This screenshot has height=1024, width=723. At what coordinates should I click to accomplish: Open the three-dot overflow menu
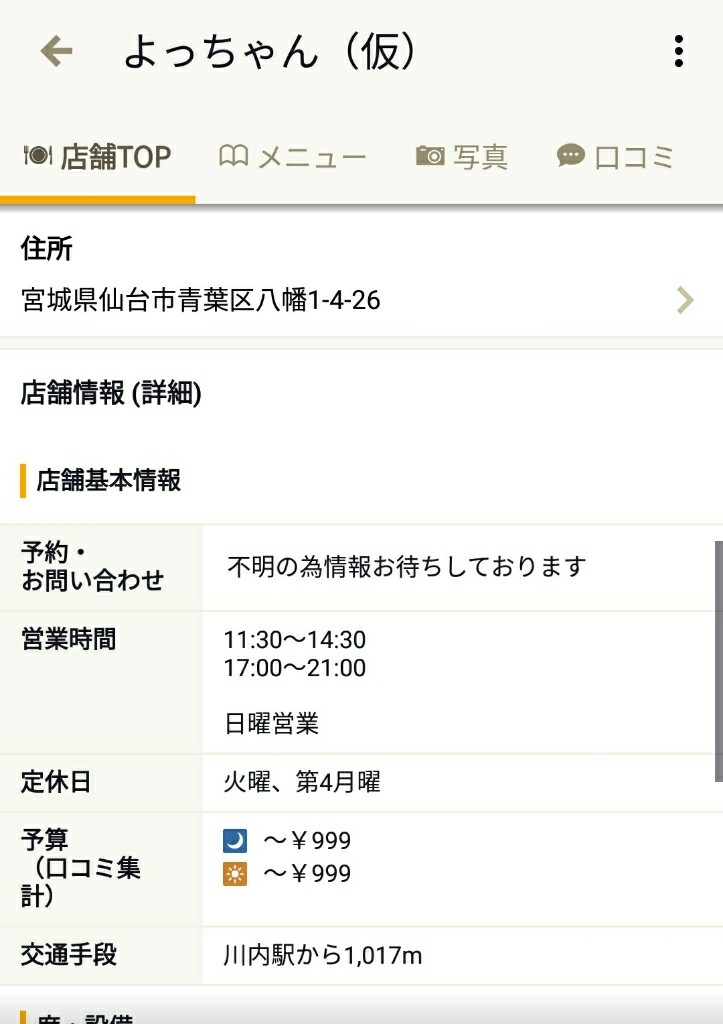pyautogui.click(x=679, y=51)
